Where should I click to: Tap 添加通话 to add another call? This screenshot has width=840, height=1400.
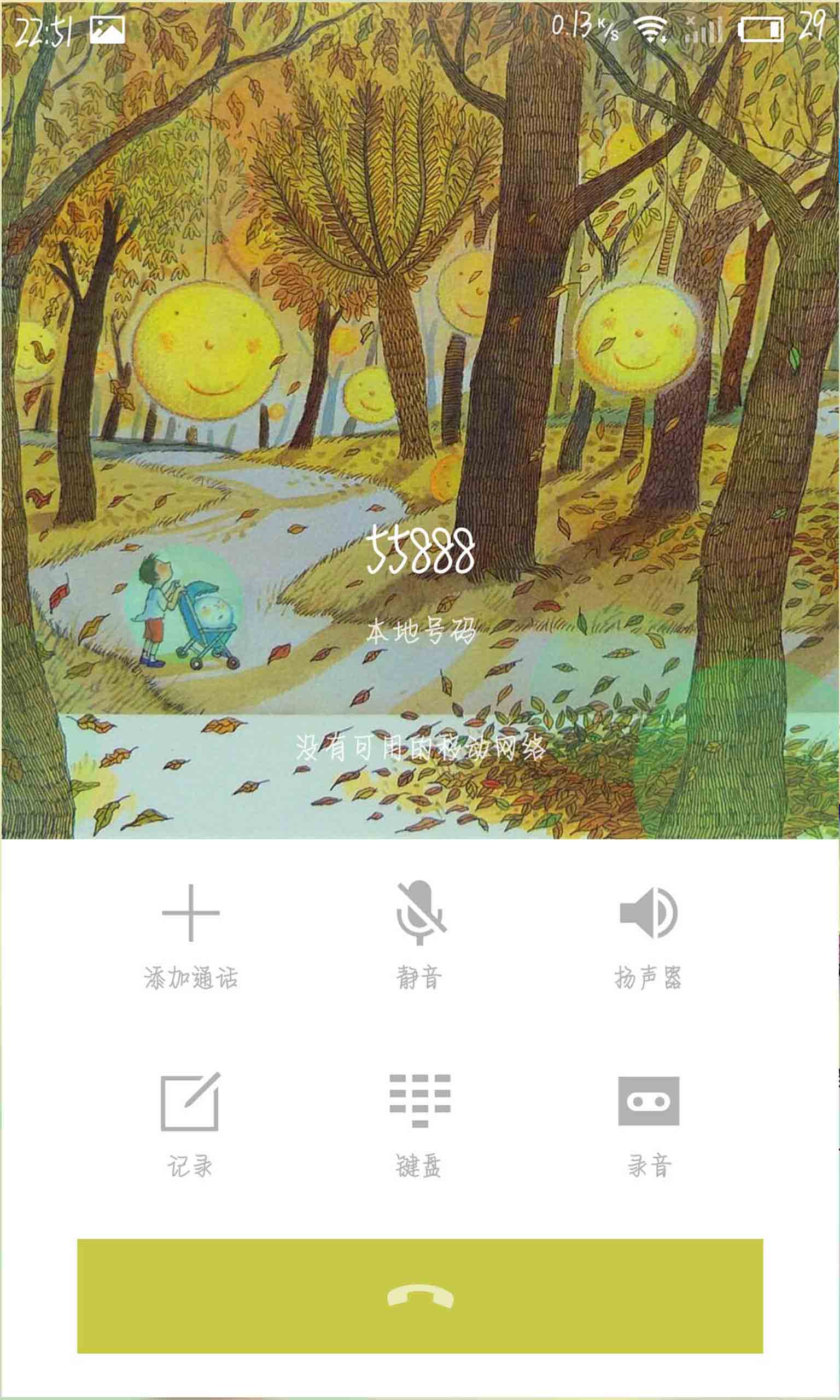point(191,936)
